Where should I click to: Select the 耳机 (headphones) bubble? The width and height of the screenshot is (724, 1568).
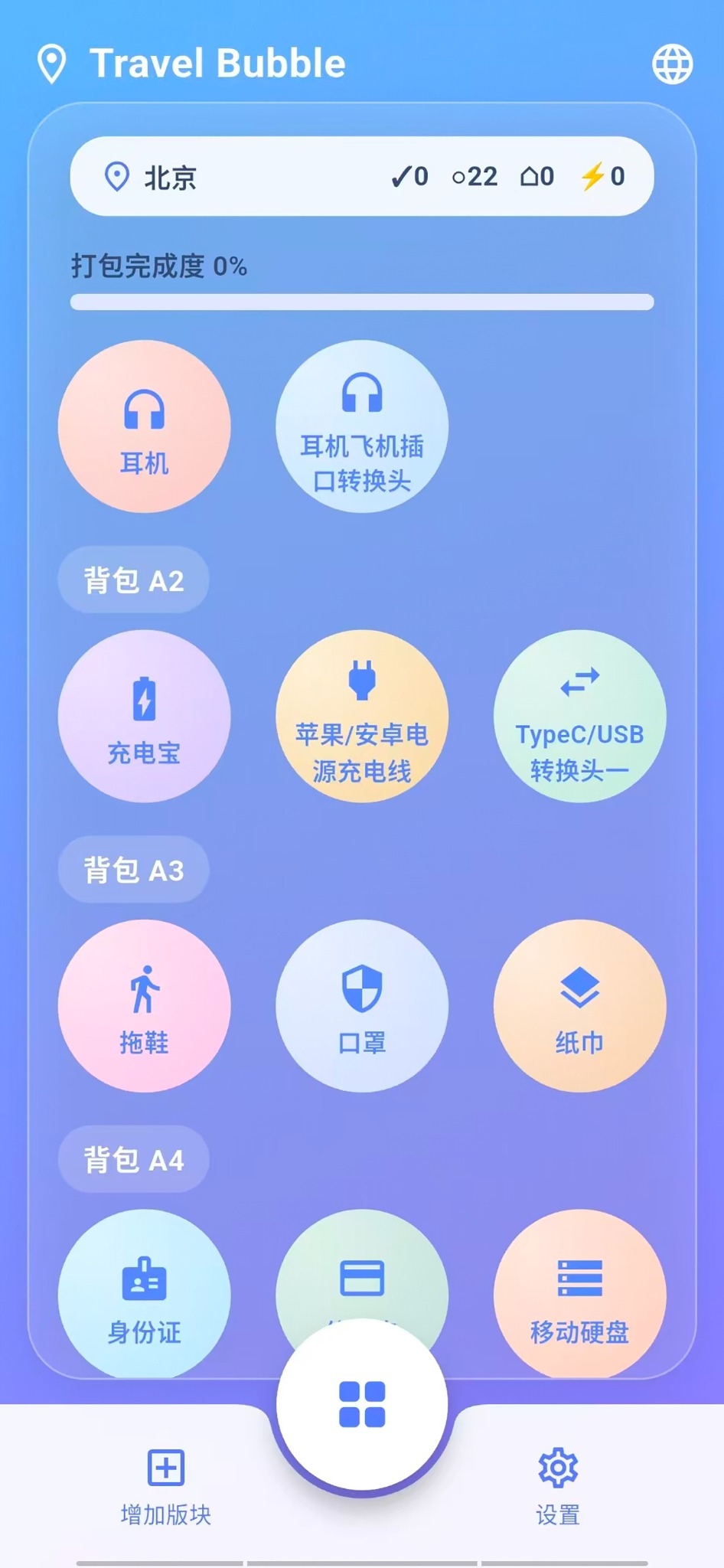pyautogui.click(x=144, y=426)
